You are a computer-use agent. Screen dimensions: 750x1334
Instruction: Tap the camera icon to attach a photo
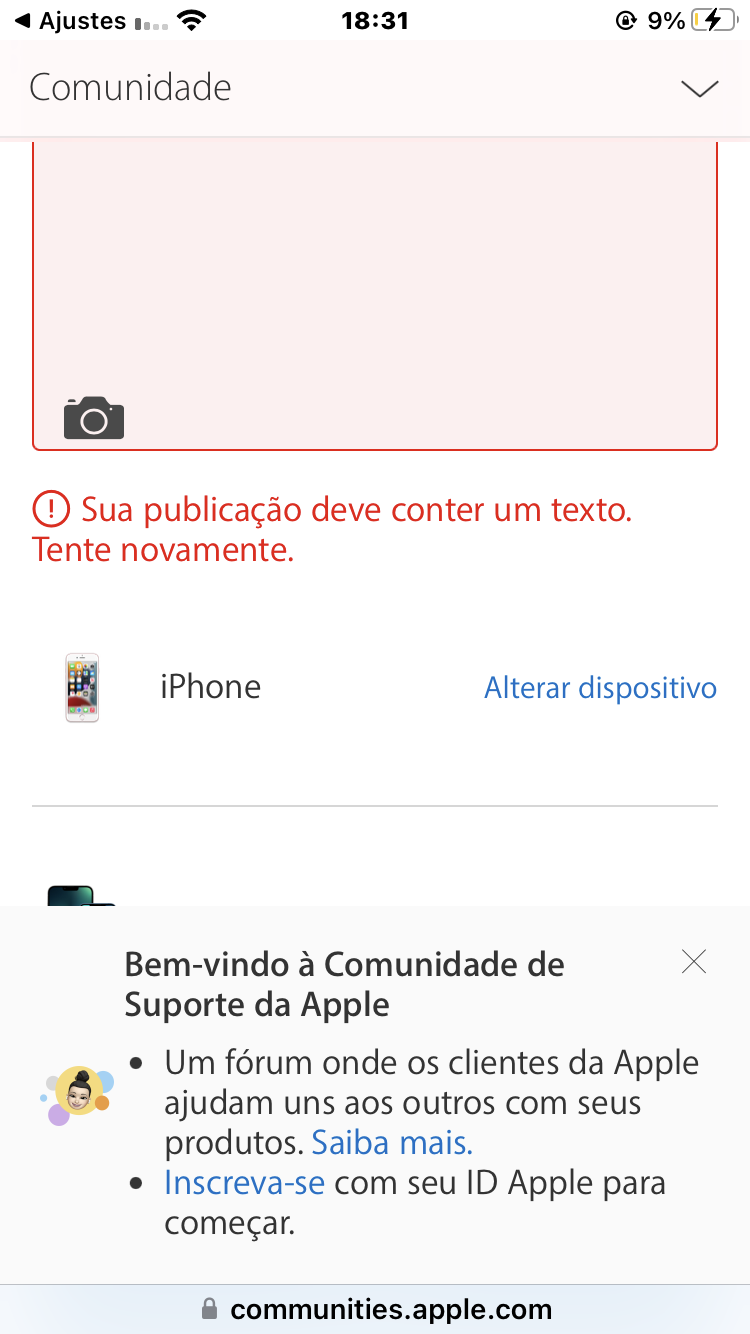pyautogui.click(x=94, y=418)
